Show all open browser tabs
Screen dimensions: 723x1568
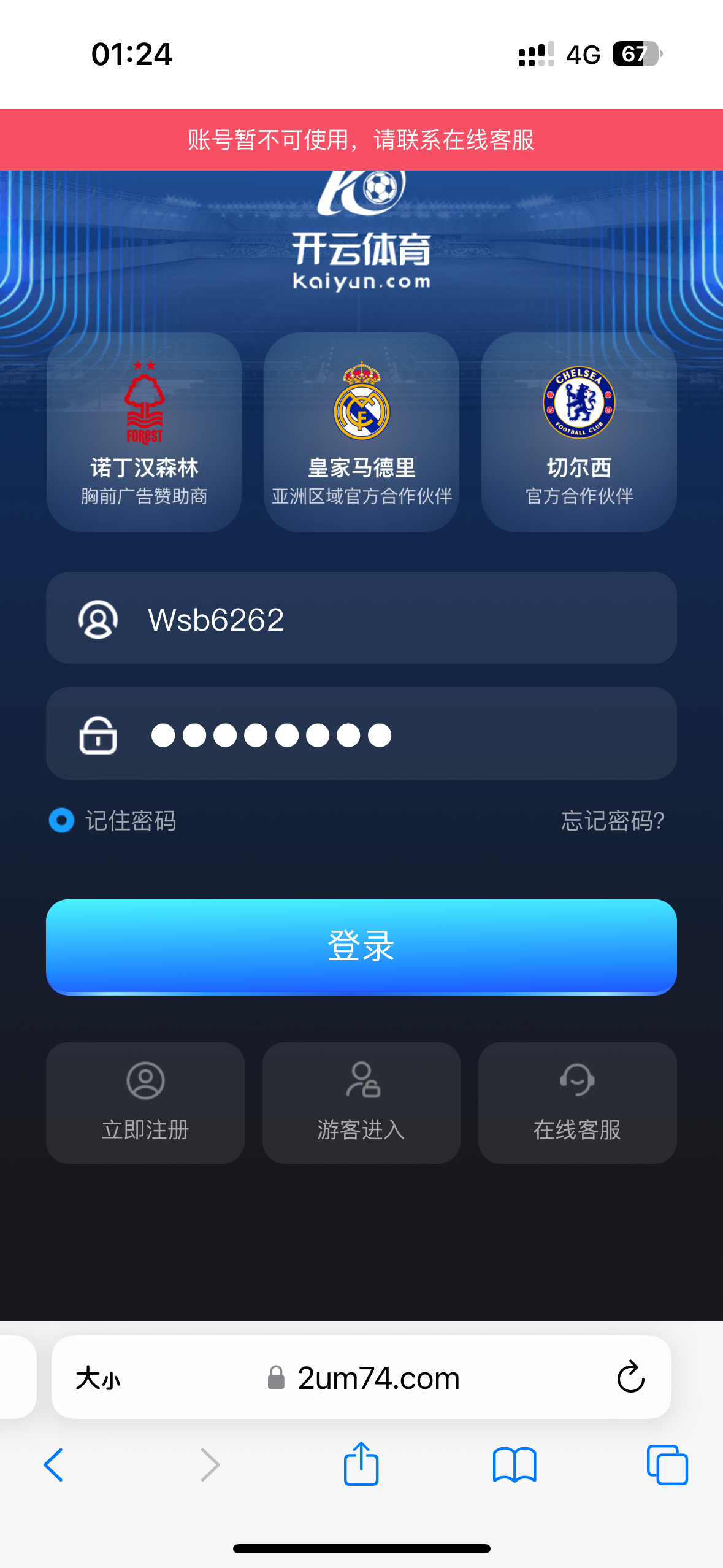(x=667, y=1464)
